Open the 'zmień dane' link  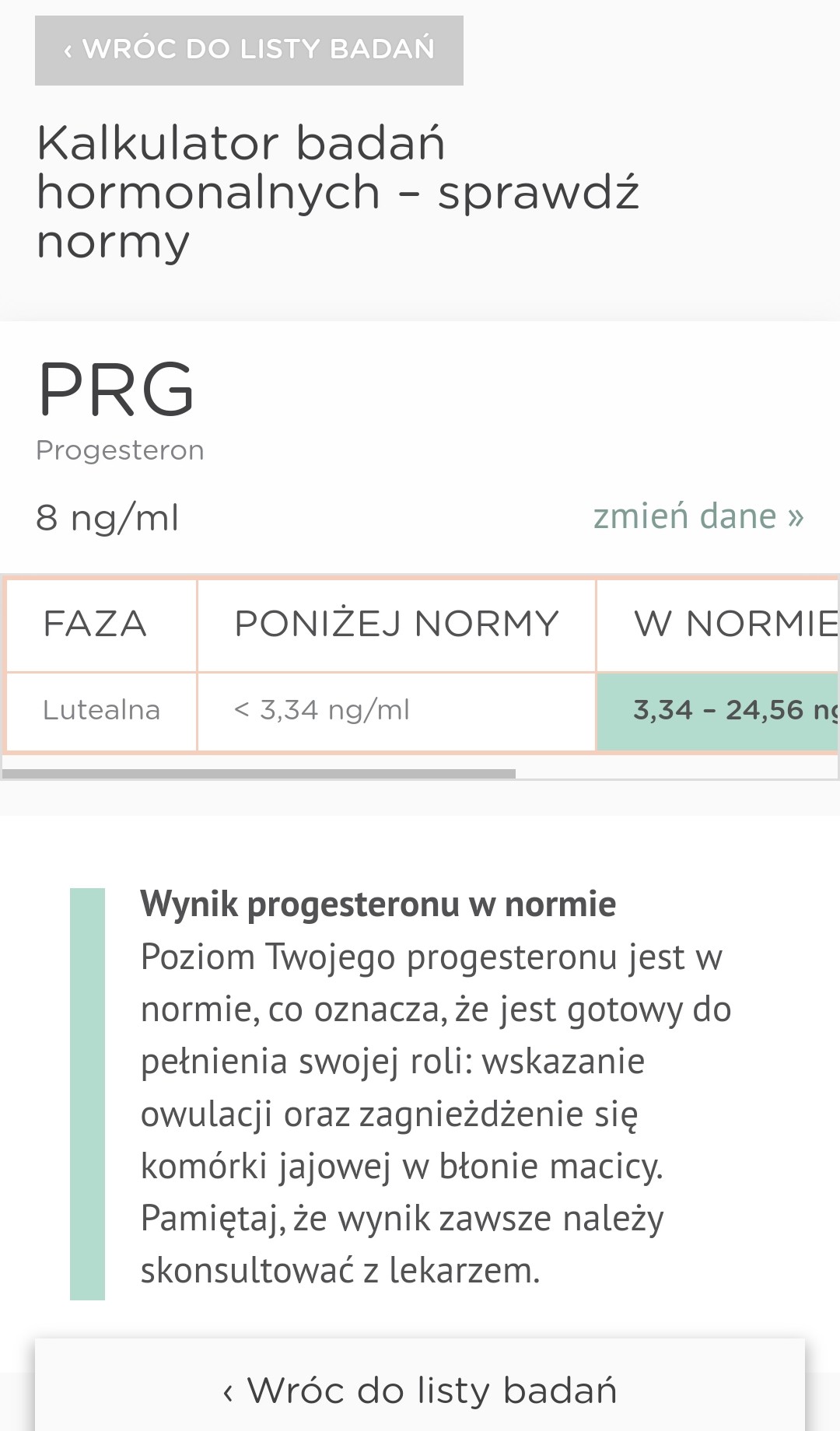point(698,516)
